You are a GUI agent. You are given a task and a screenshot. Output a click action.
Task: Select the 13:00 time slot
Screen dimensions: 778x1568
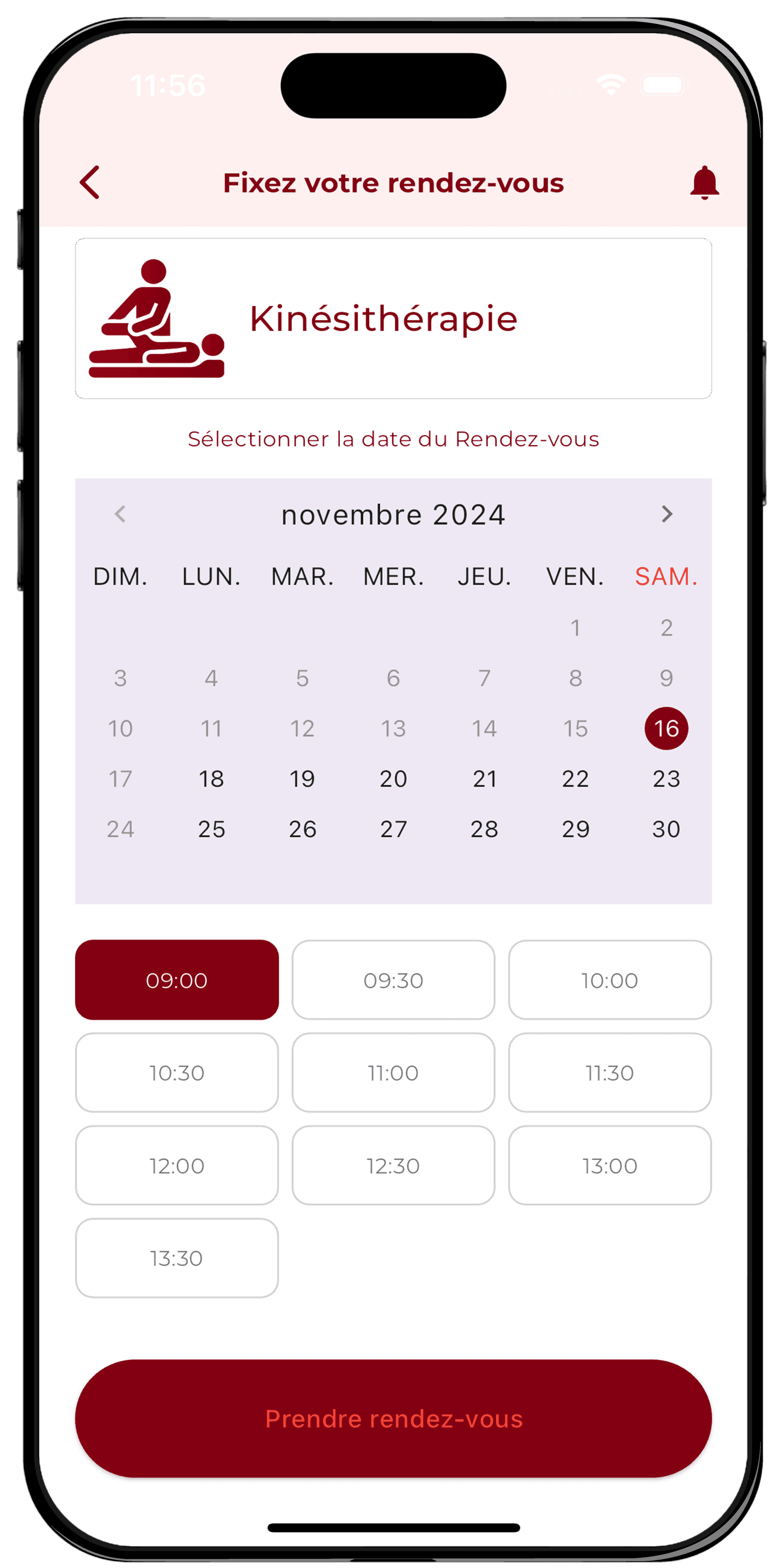pos(610,1166)
